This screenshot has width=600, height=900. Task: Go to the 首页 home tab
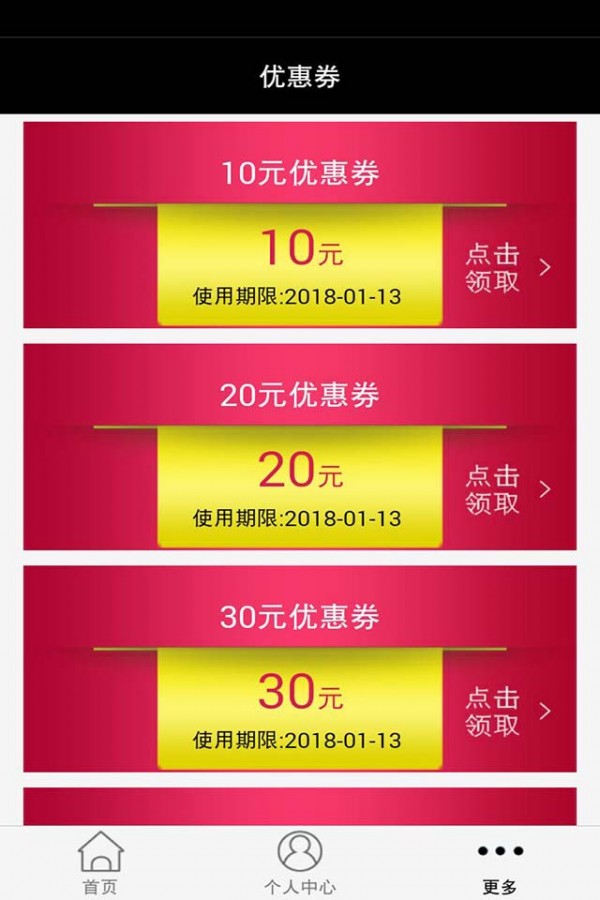tap(100, 862)
